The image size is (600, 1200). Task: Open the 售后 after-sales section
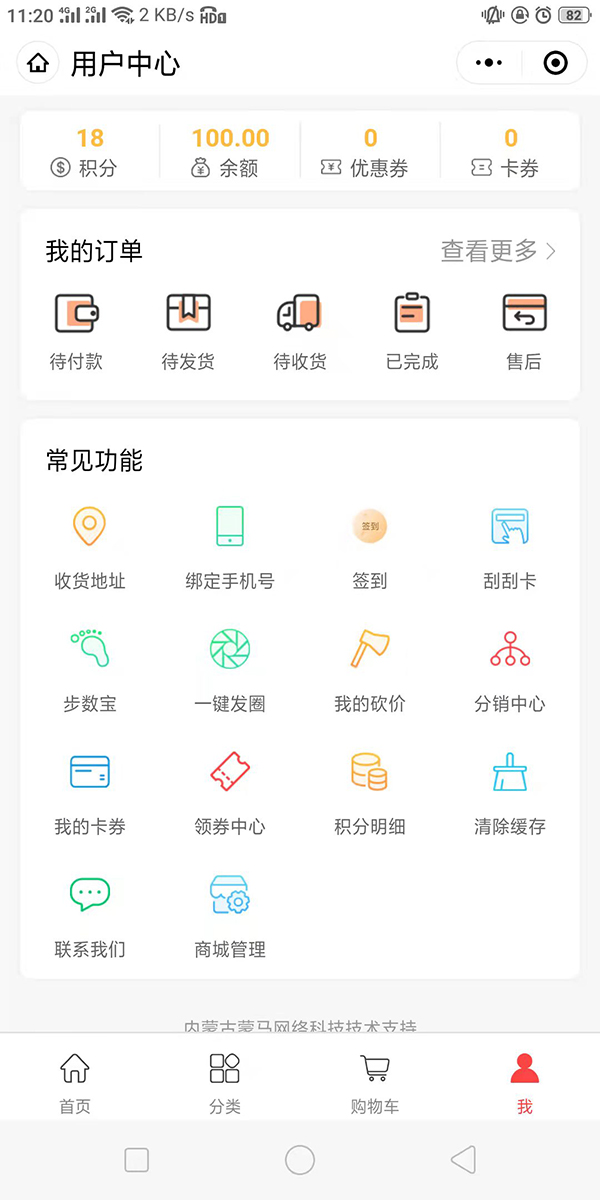(524, 332)
